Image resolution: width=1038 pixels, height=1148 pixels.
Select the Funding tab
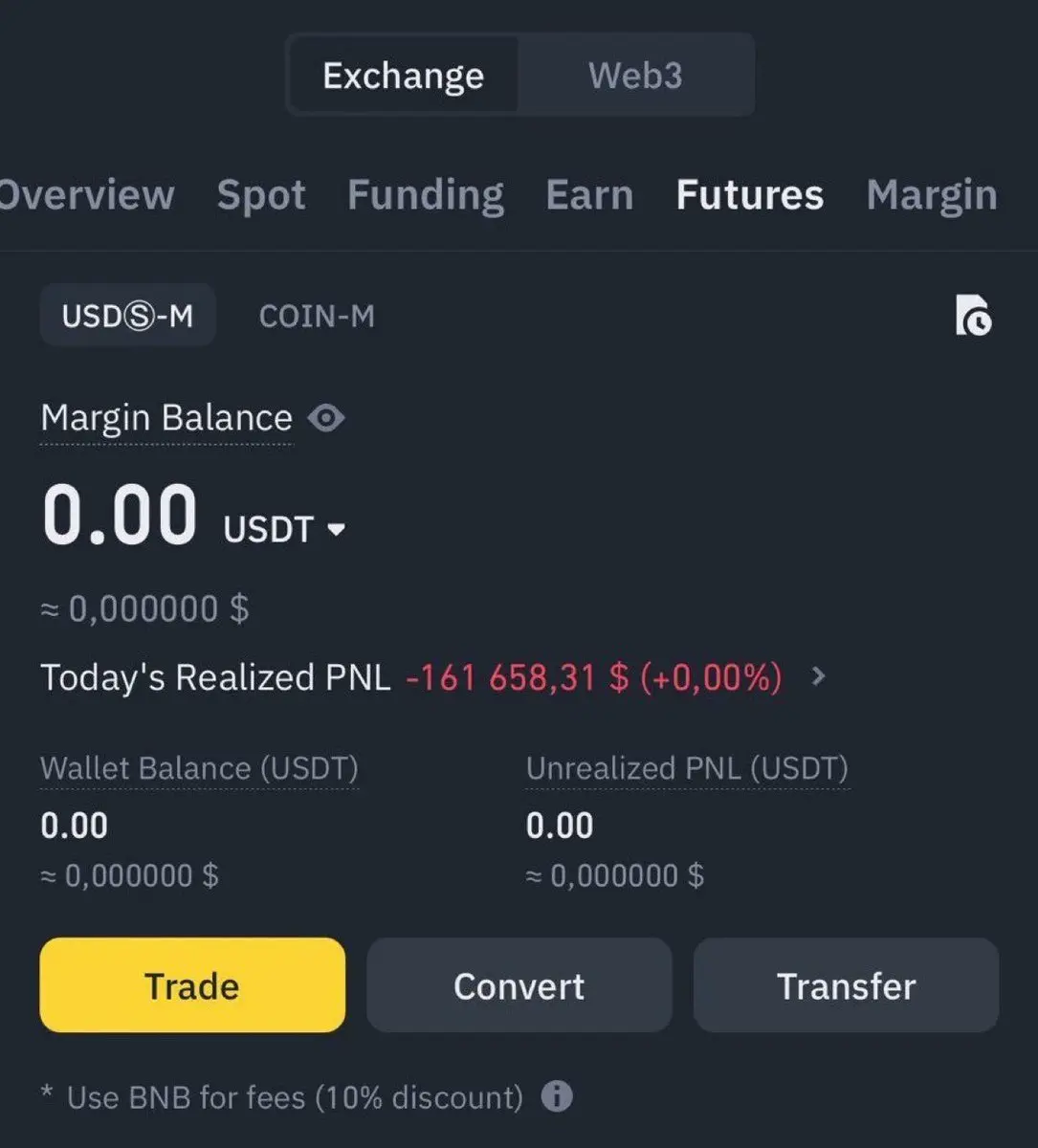click(426, 195)
